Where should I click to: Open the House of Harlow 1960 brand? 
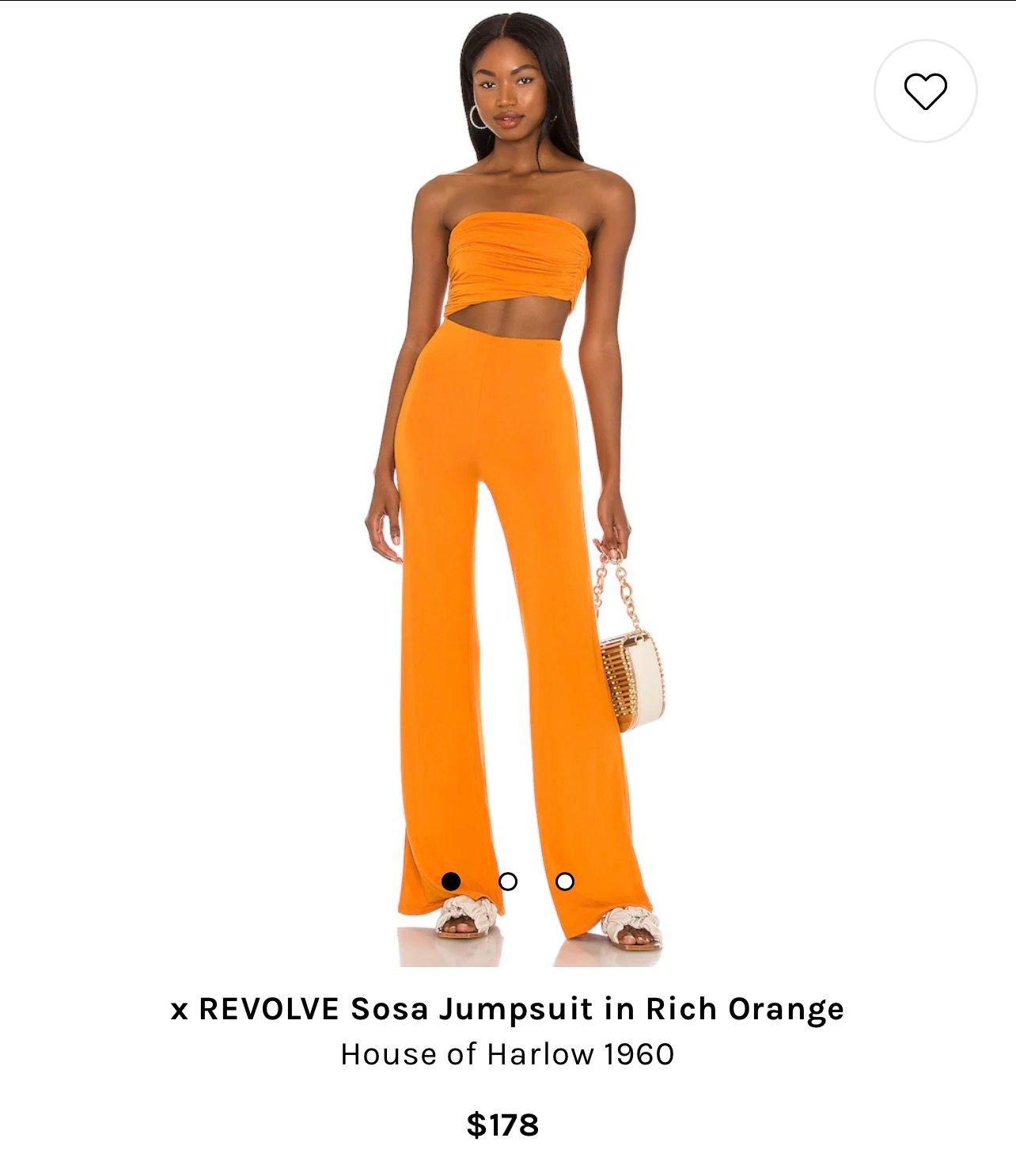coord(507,1054)
